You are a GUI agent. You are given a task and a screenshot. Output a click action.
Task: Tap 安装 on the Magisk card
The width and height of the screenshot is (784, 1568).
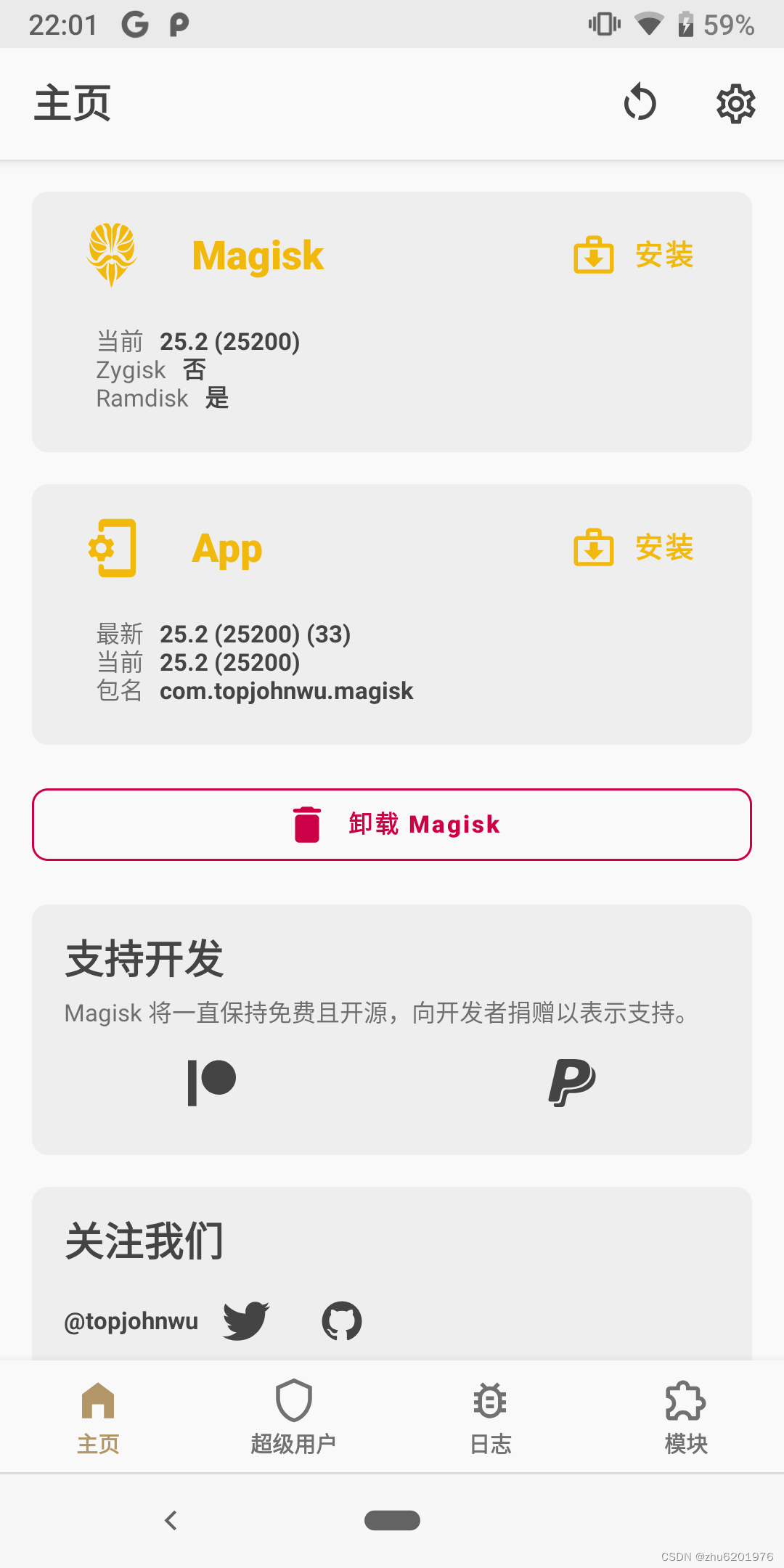coord(663,256)
